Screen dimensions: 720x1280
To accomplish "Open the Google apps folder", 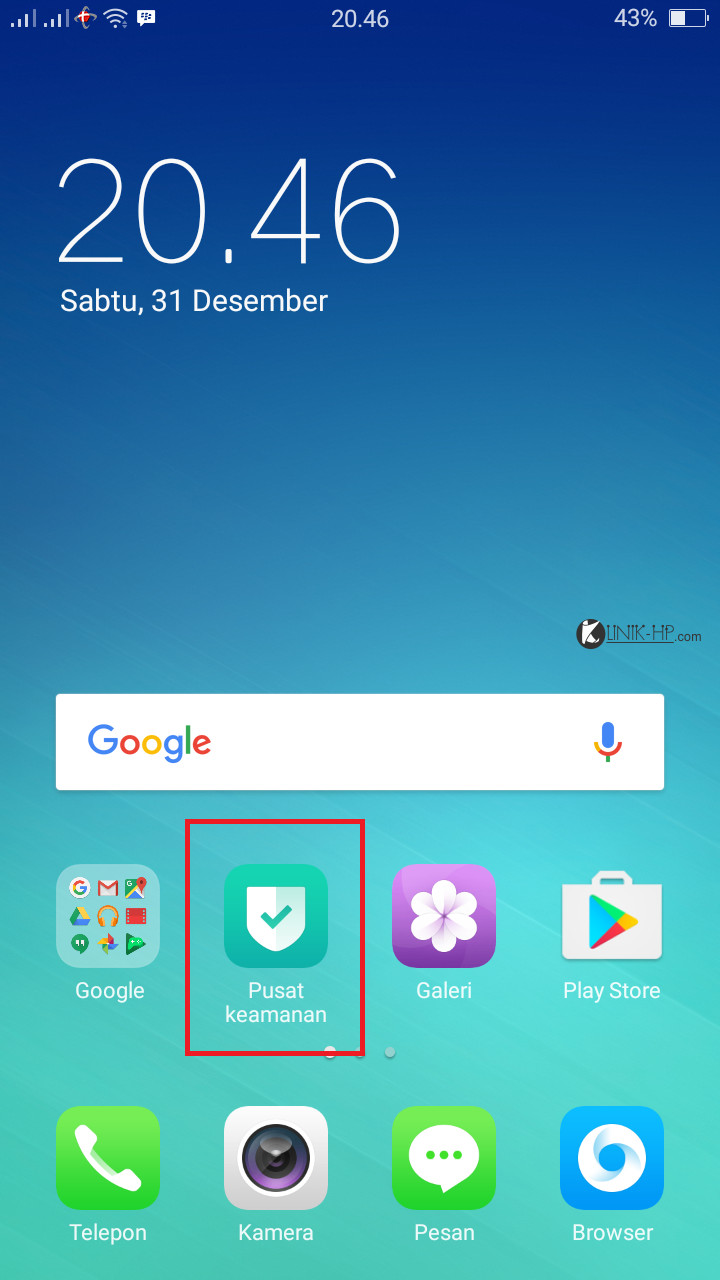I will coord(108,916).
